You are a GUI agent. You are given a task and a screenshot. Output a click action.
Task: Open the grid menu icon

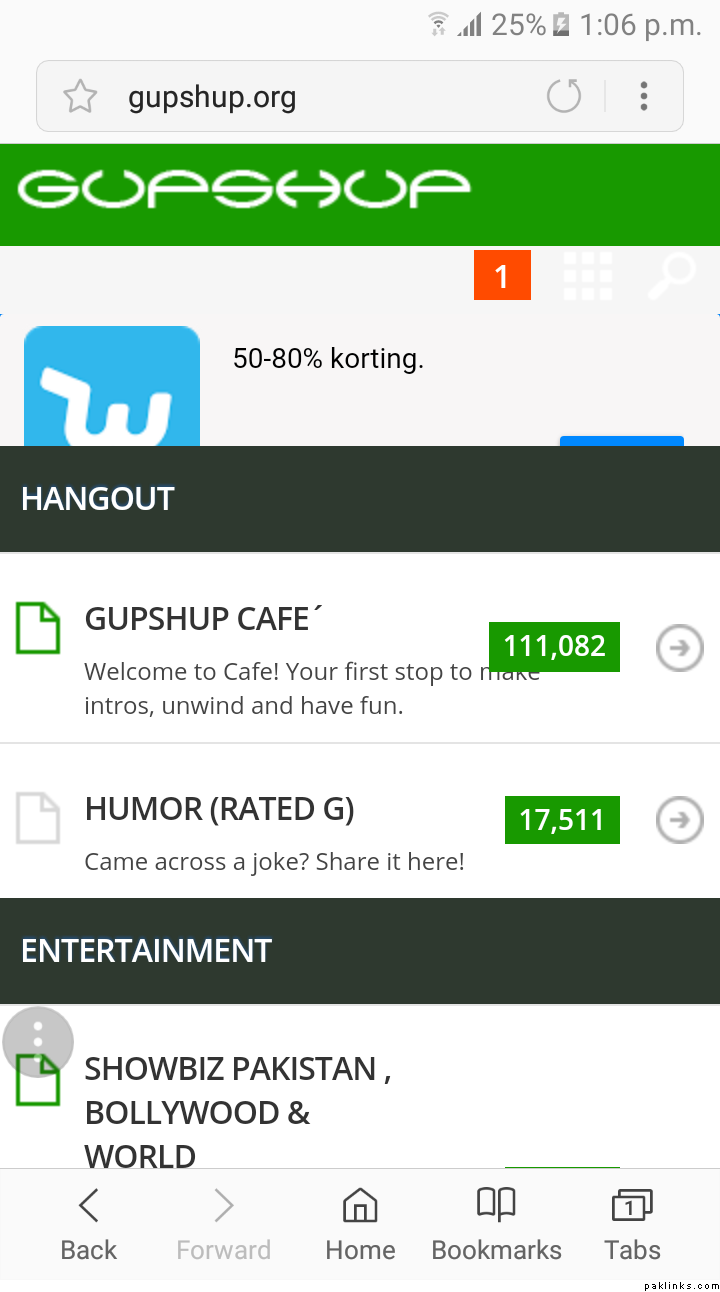(x=588, y=275)
